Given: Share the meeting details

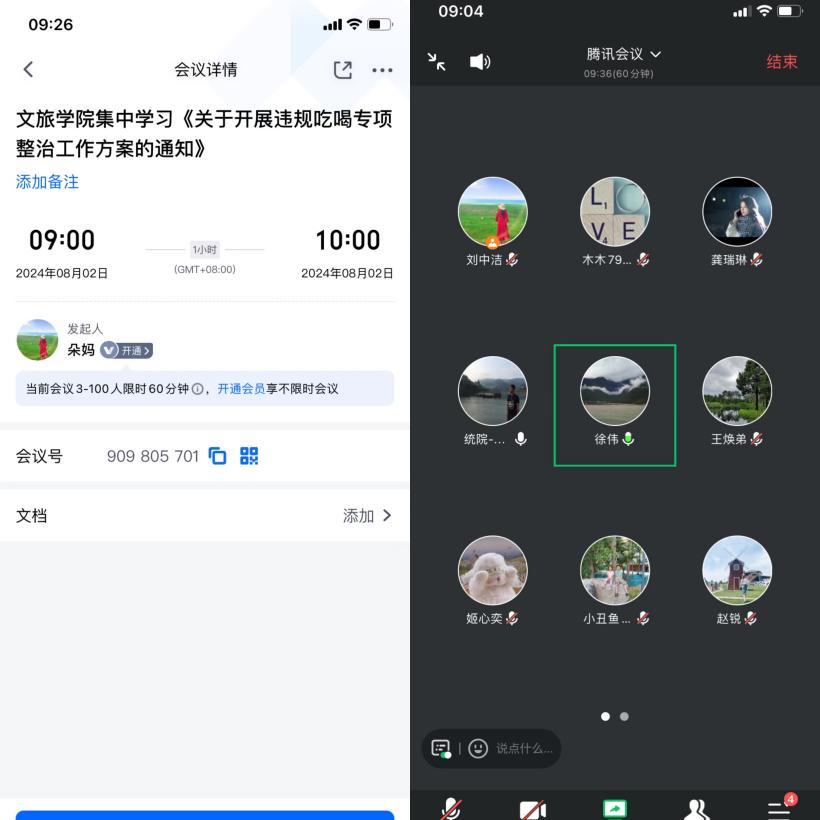Looking at the screenshot, I should (x=342, y=70).
